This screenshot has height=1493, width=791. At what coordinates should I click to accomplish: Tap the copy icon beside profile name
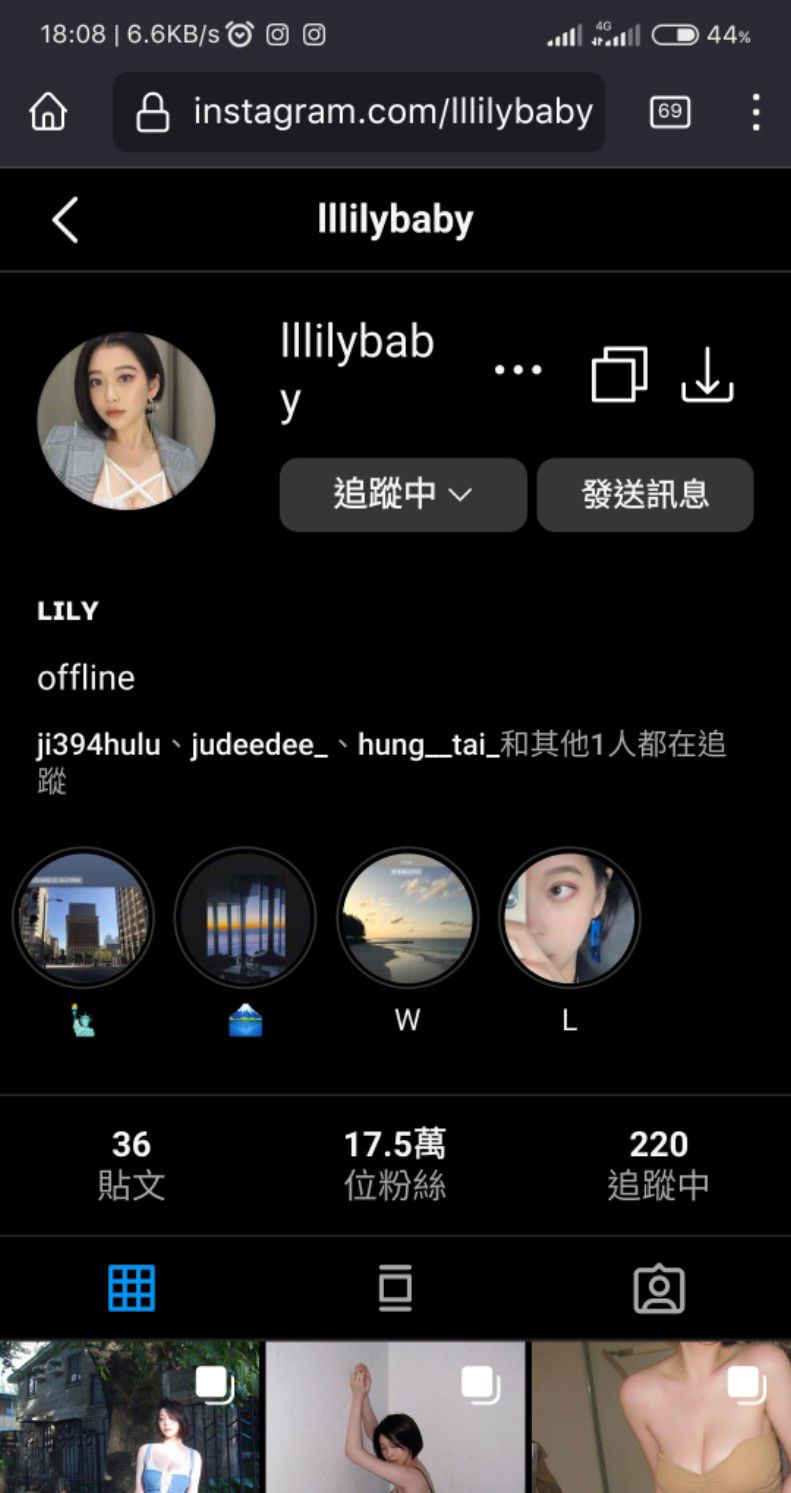click(x=619, y=375)
